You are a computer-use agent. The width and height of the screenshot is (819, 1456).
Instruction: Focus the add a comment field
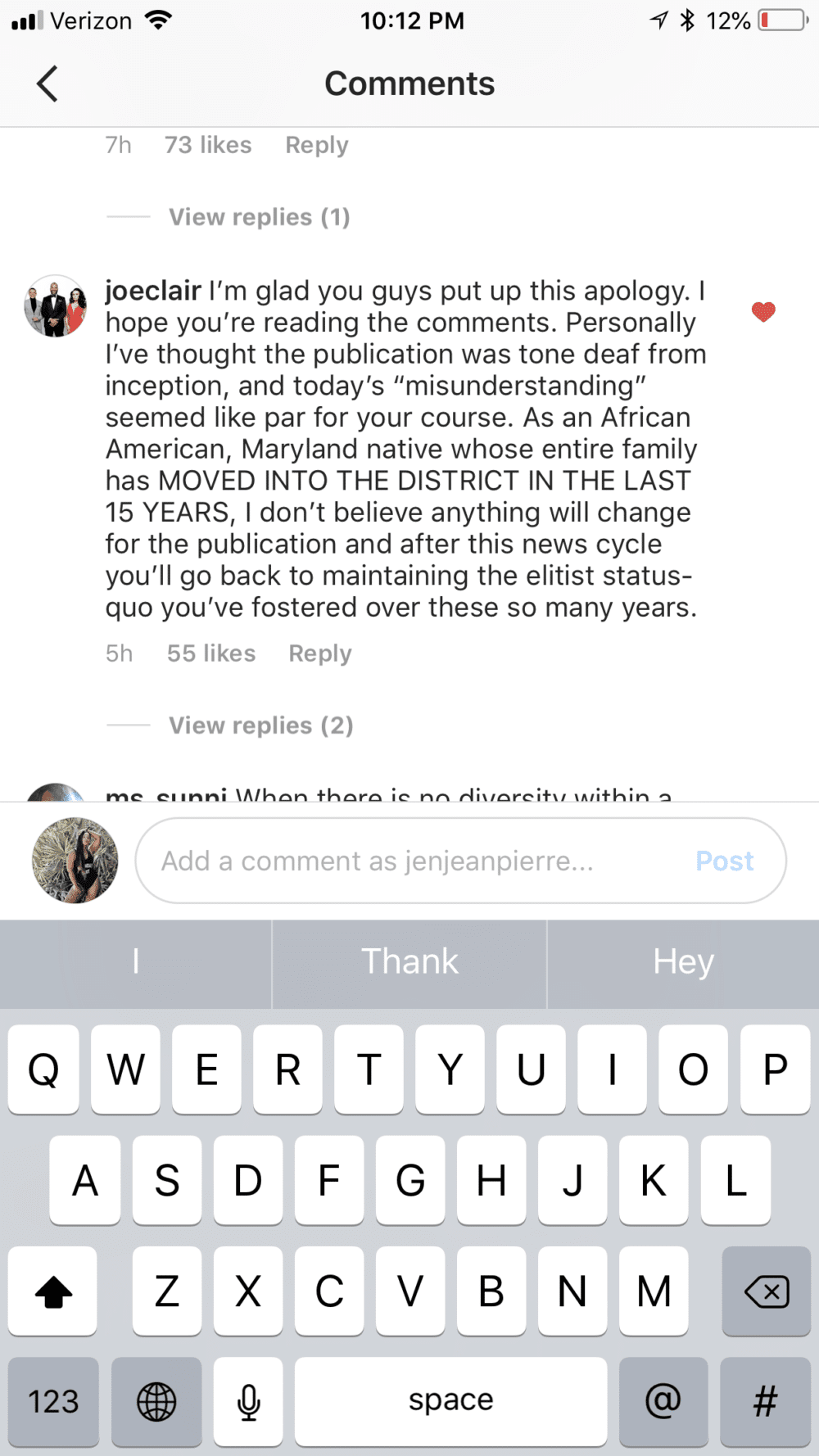point(409,861)
